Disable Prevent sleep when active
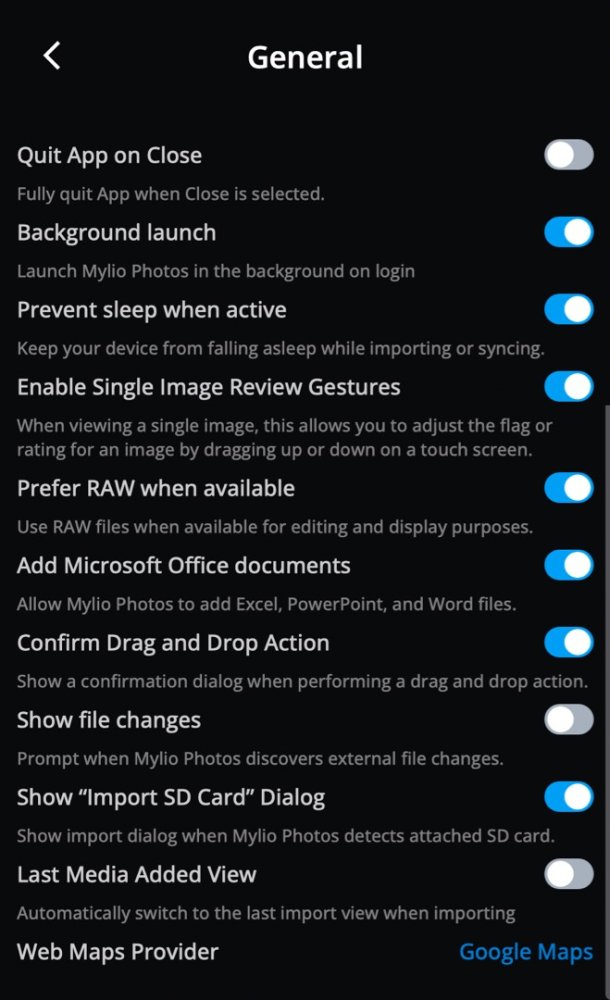This screenshot has height=1000, width=610. click(568, 309)
